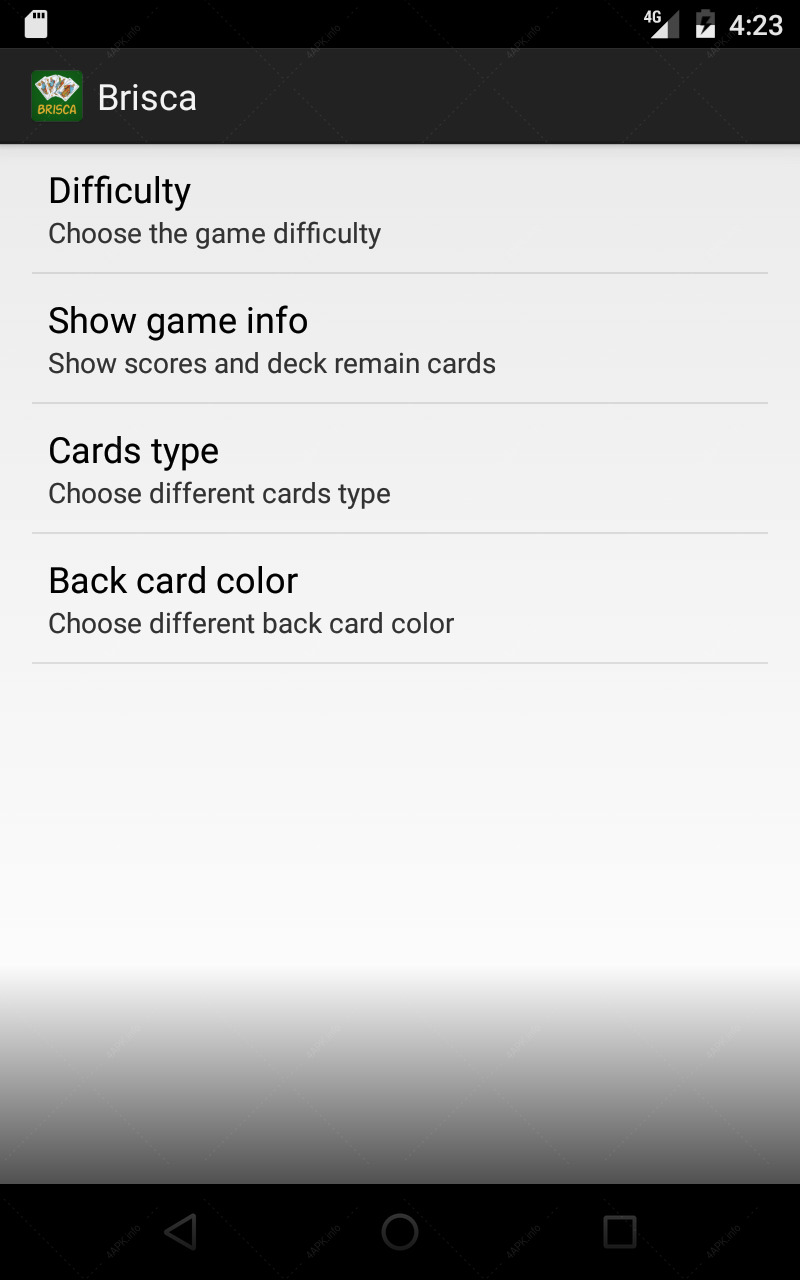Open Back card color setting

400,599
